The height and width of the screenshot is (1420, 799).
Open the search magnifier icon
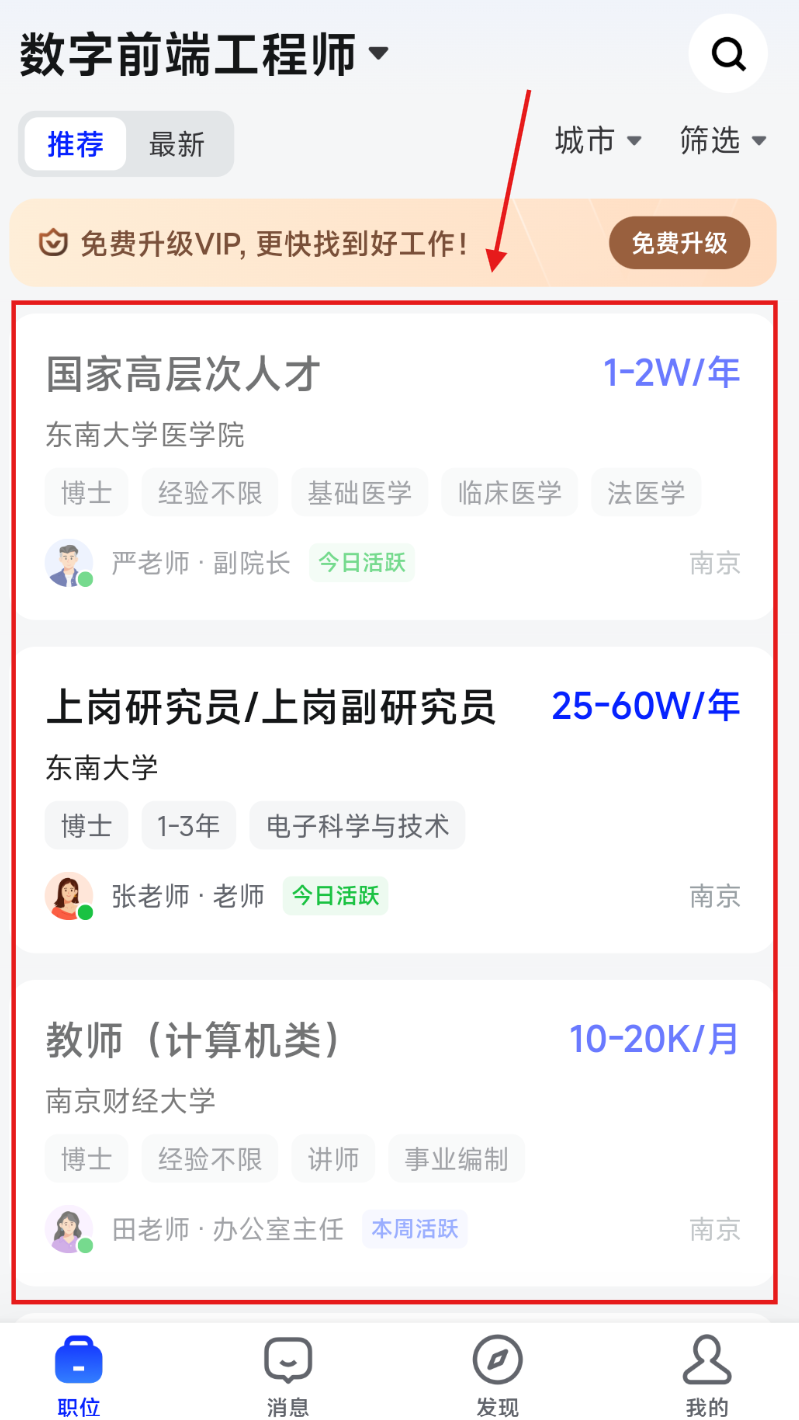click(x=728, y=54)
